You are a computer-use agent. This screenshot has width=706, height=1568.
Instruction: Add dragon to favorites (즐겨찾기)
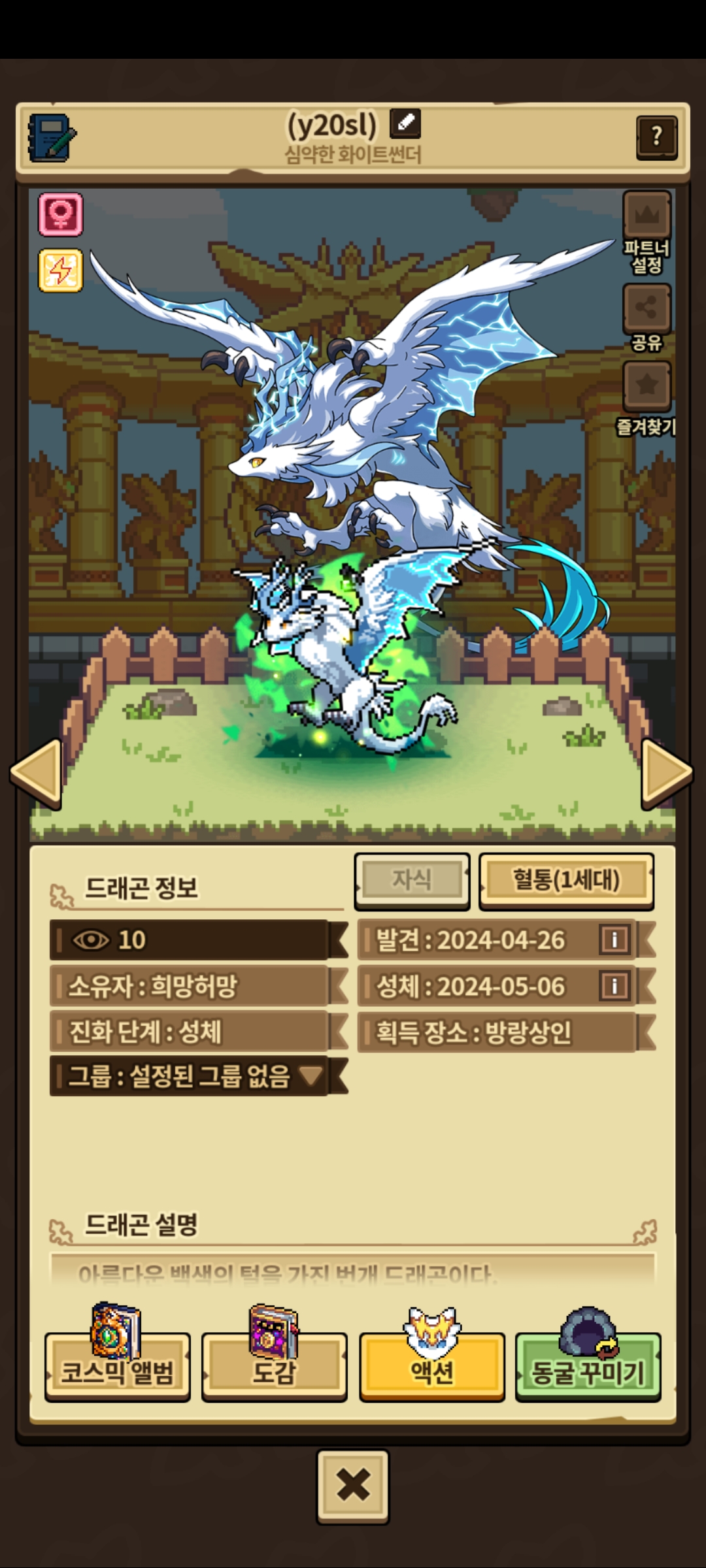coord(647,385)
